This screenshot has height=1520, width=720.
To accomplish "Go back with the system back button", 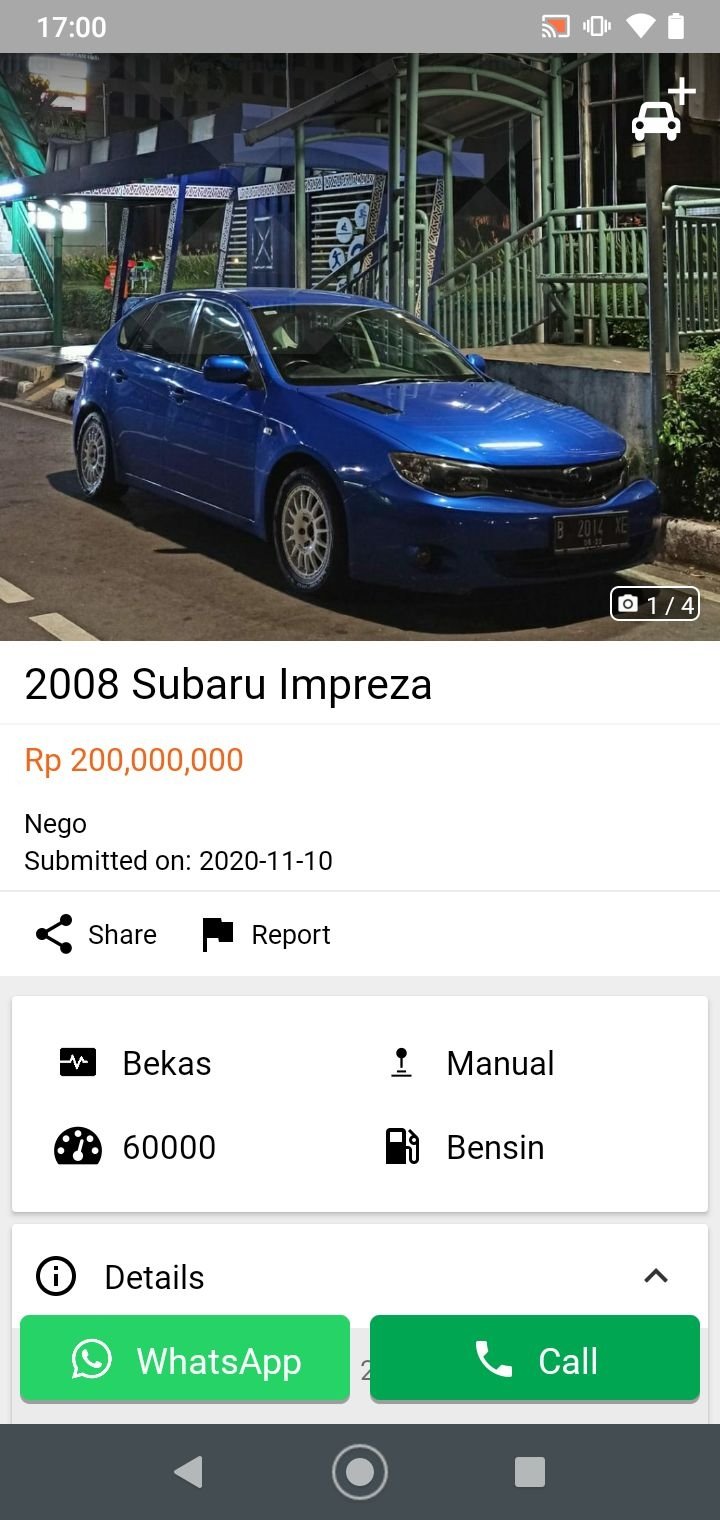I will (x=188, y=1472).
